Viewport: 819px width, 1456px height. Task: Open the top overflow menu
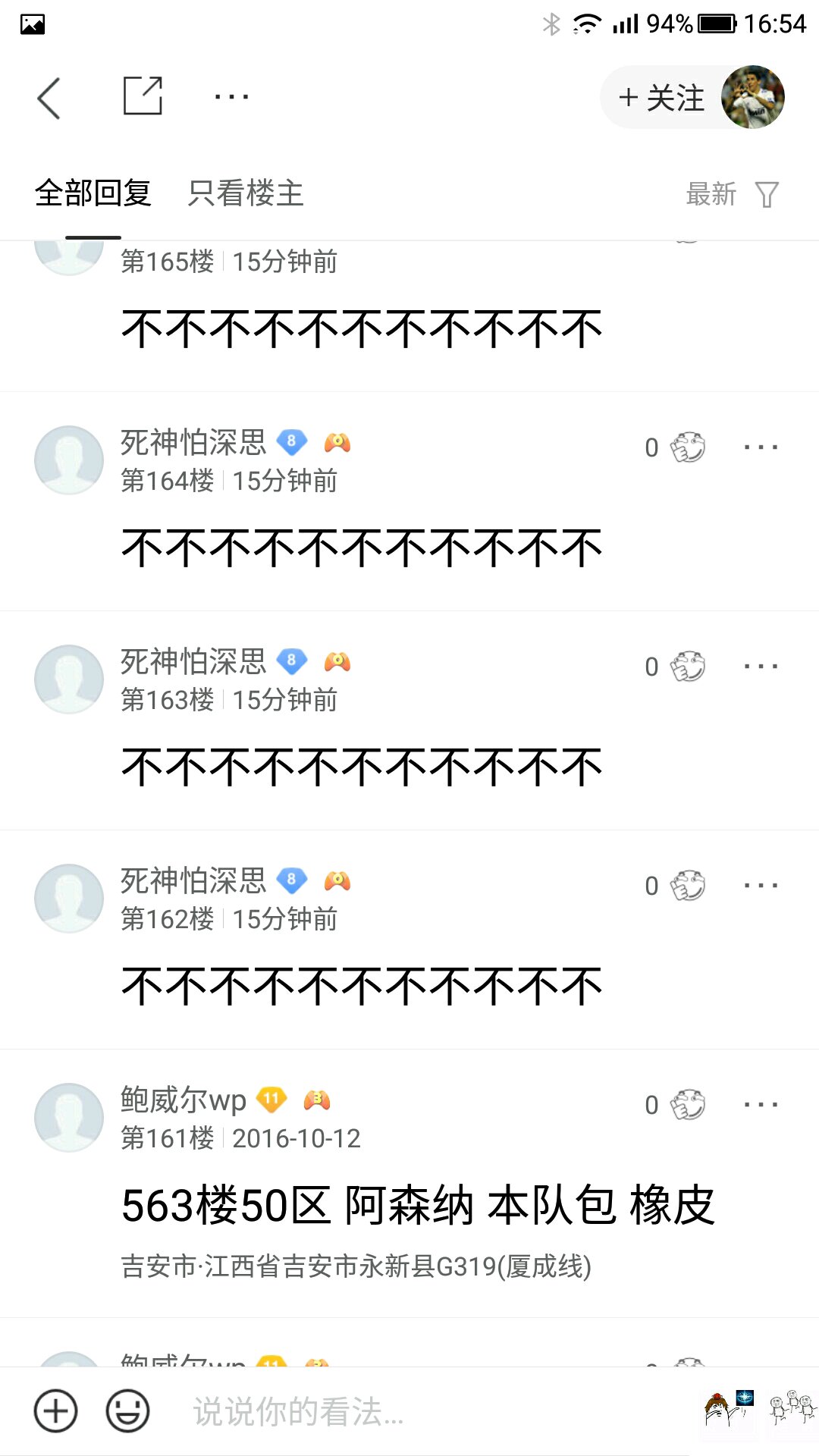click(x=231, y=97)
